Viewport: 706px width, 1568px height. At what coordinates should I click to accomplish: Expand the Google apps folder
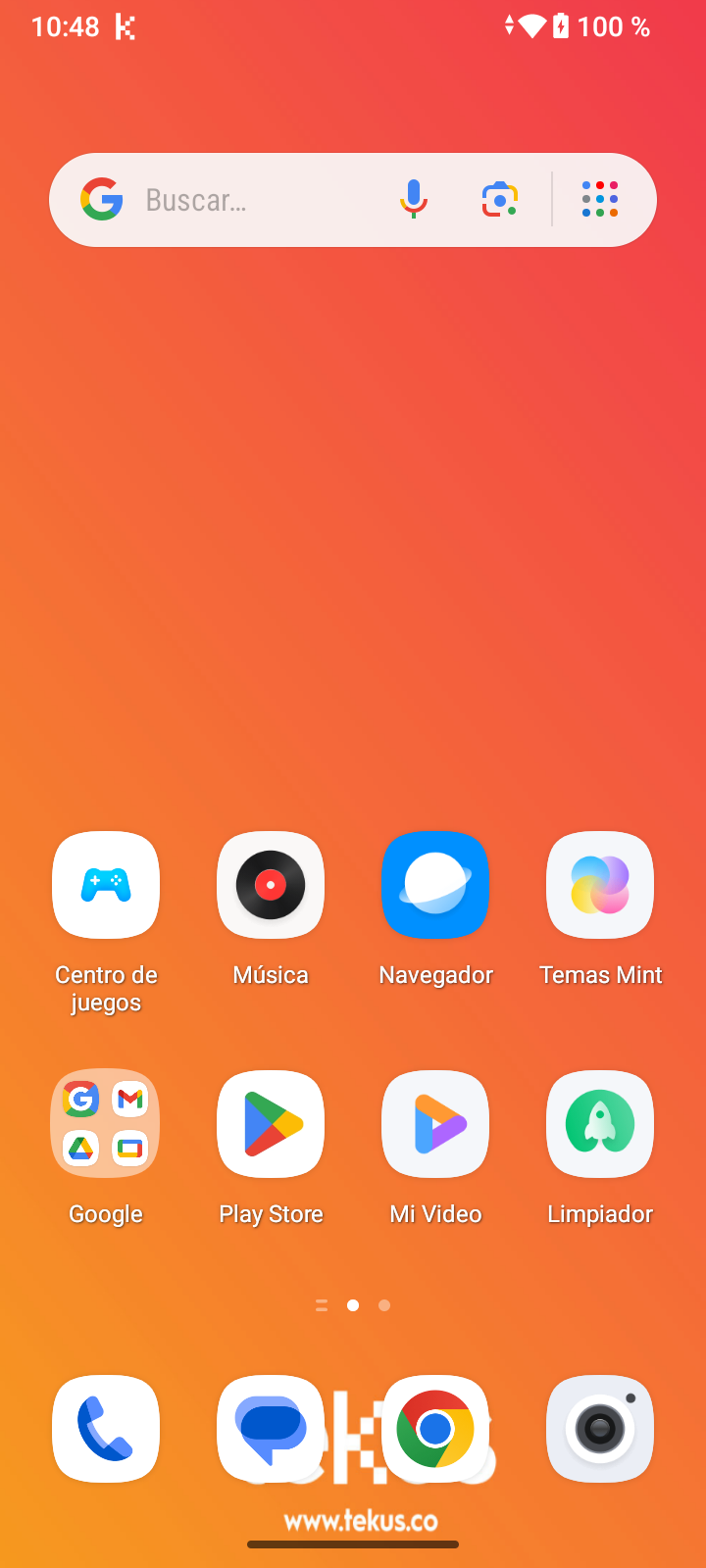click(105, 1124)
